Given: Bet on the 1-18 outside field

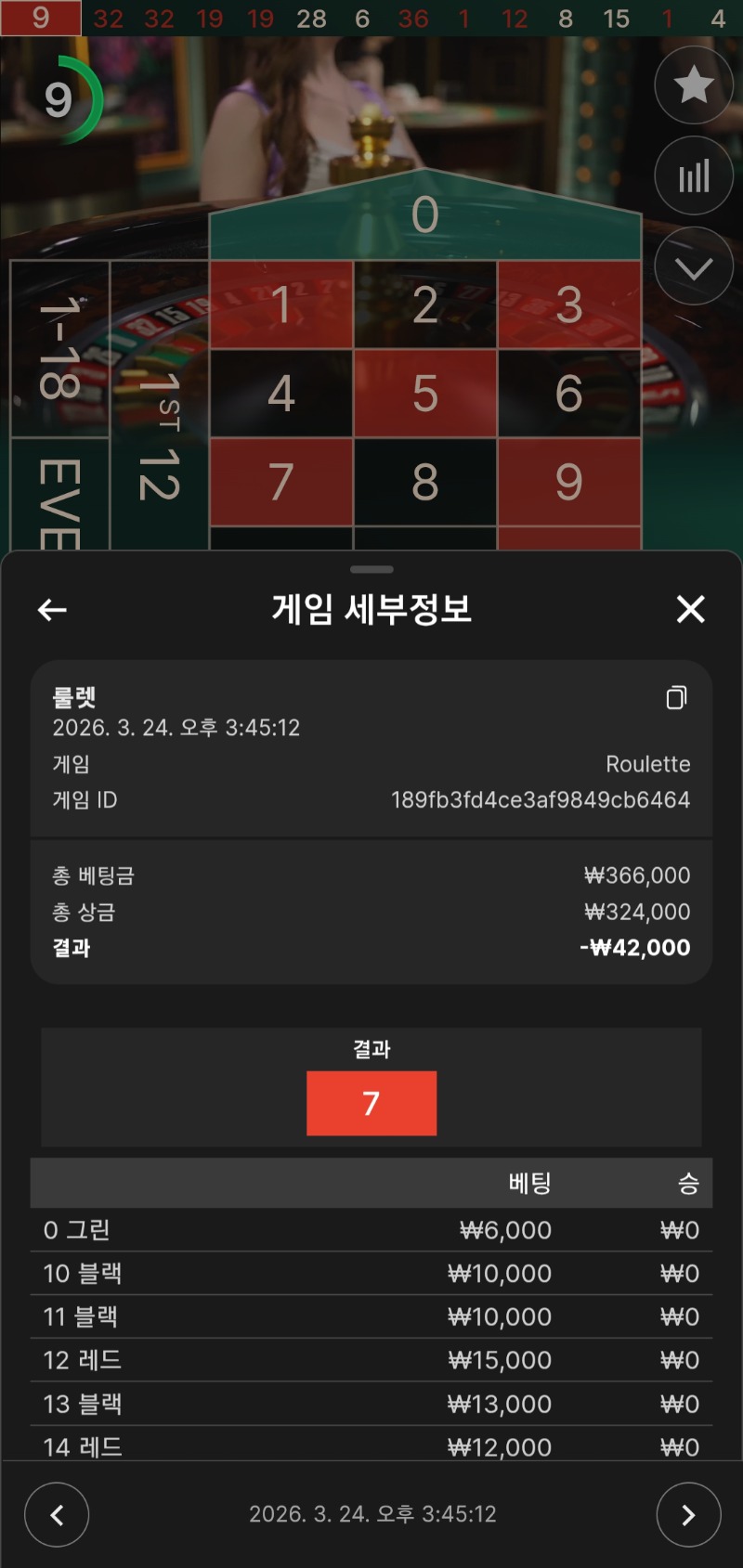Looking at the screenshot, I should click(x=59, y=348).
